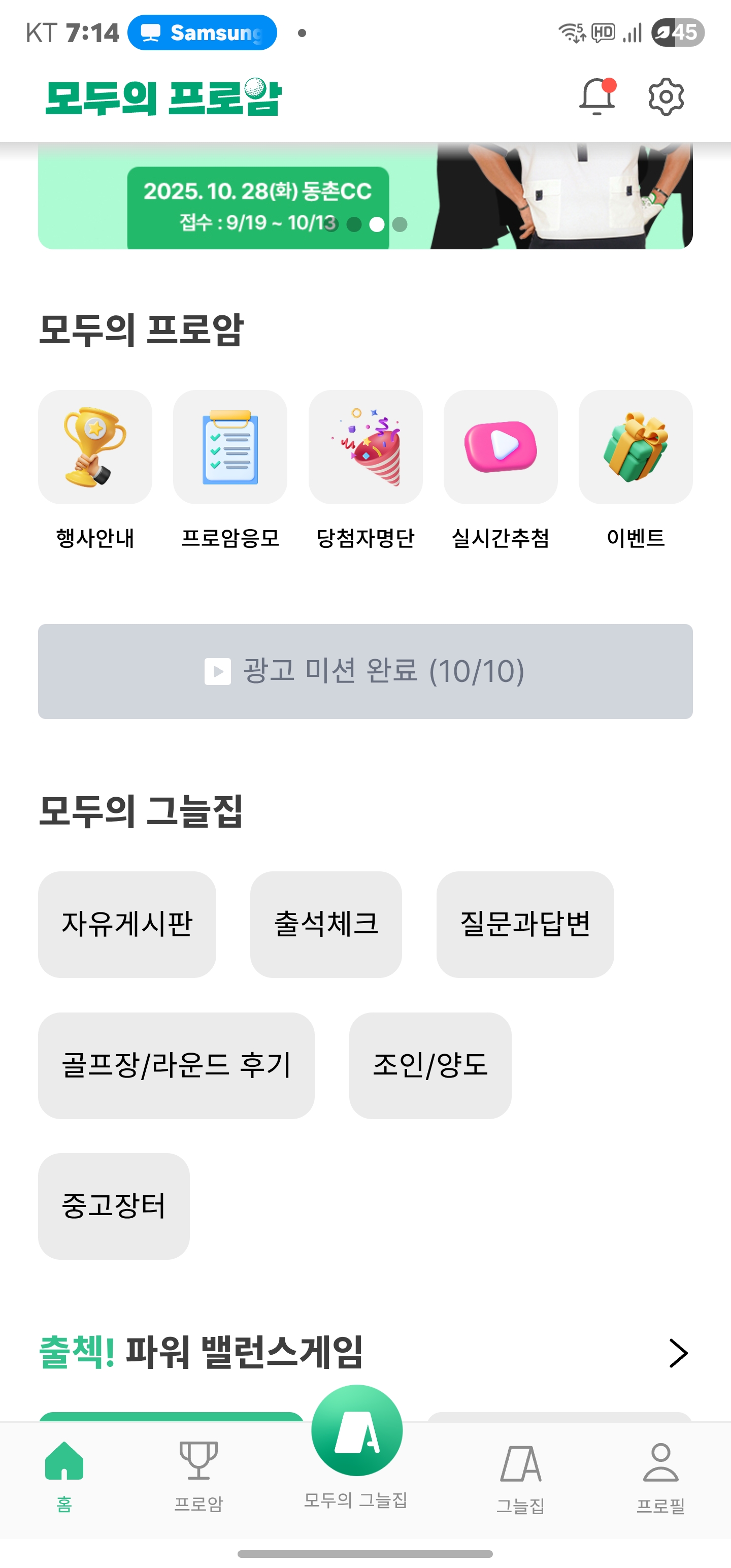This screenshot has height=1568, width=731.
Task: Go to 질문과답변 board
Action: click(525, 924)
